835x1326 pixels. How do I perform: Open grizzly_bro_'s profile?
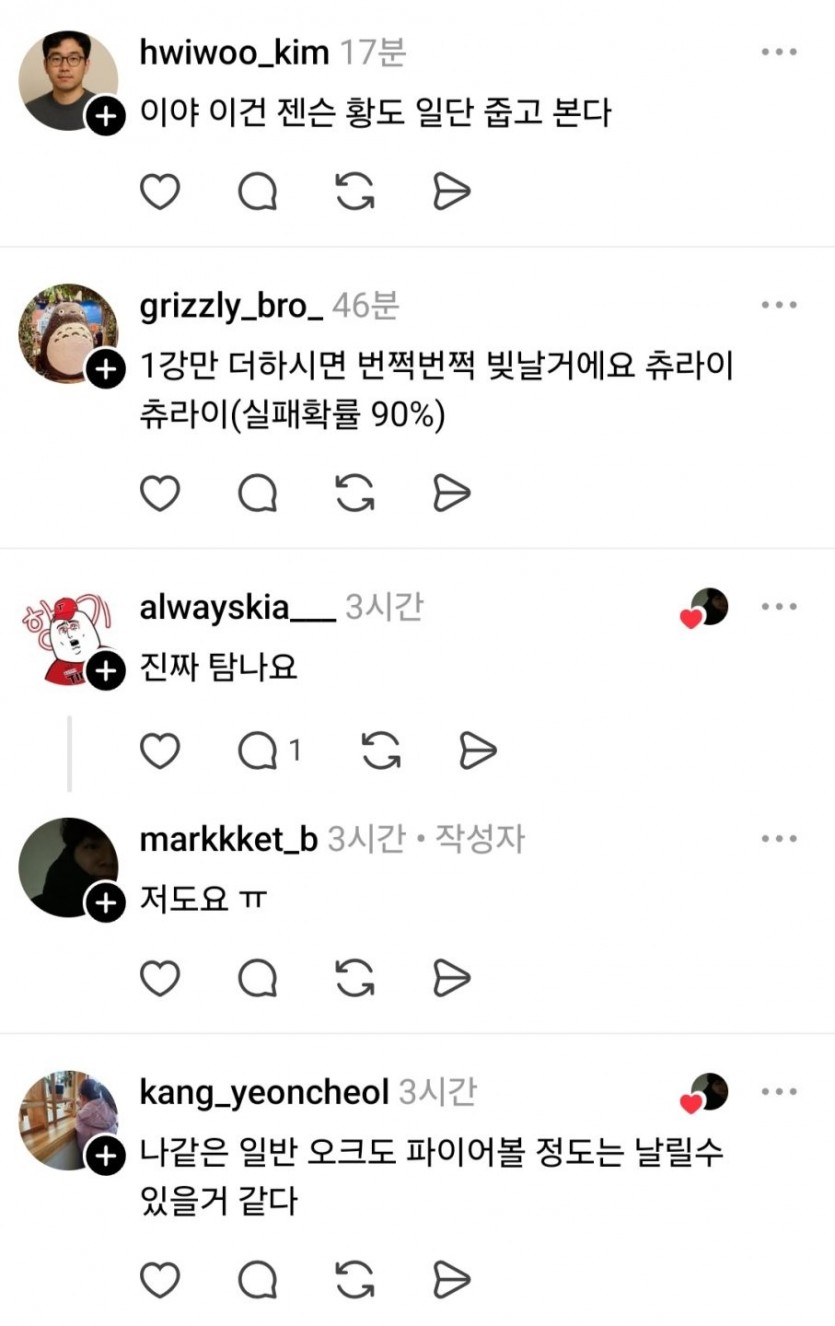coord(231,306)
